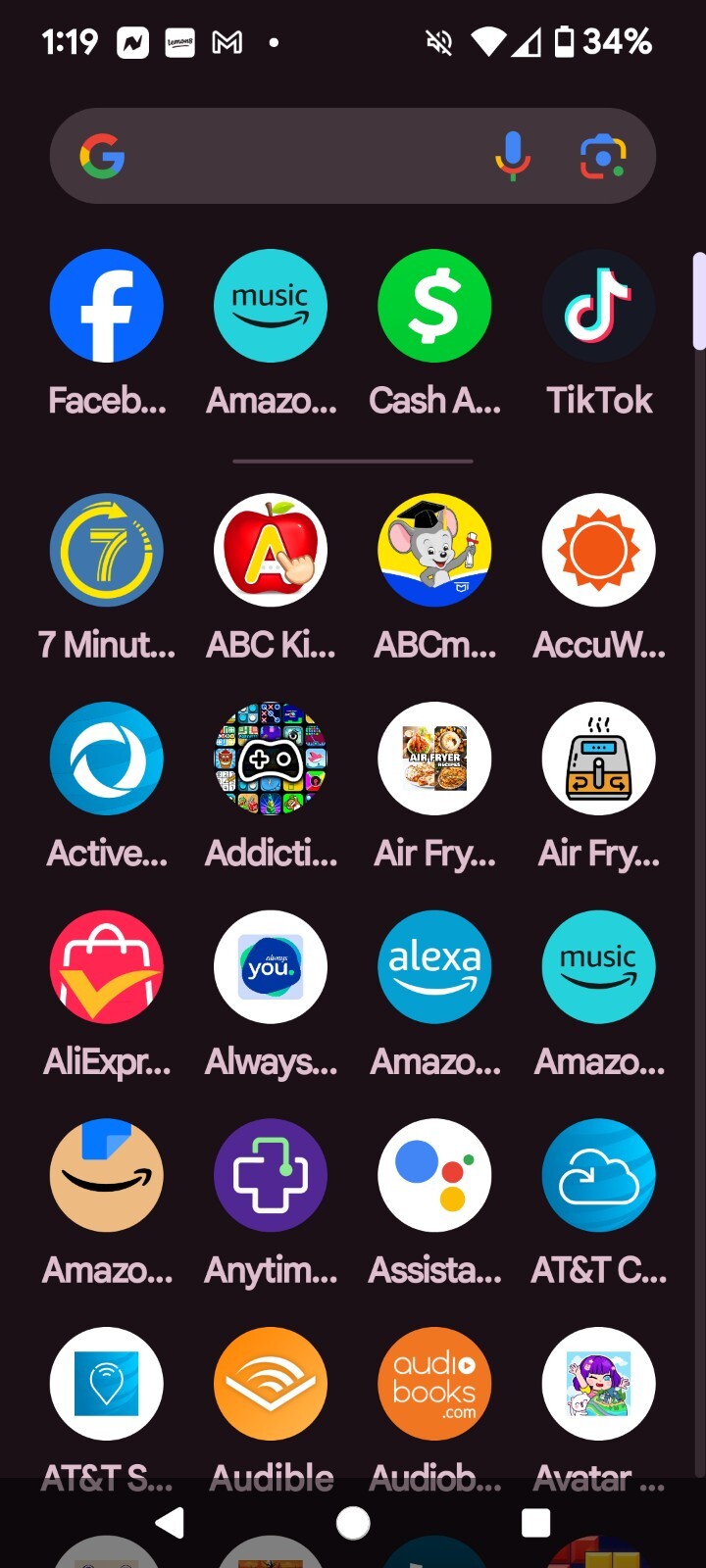
Task: Go to the home screen
Action: pyautogui.click(x=353, y=1523)
